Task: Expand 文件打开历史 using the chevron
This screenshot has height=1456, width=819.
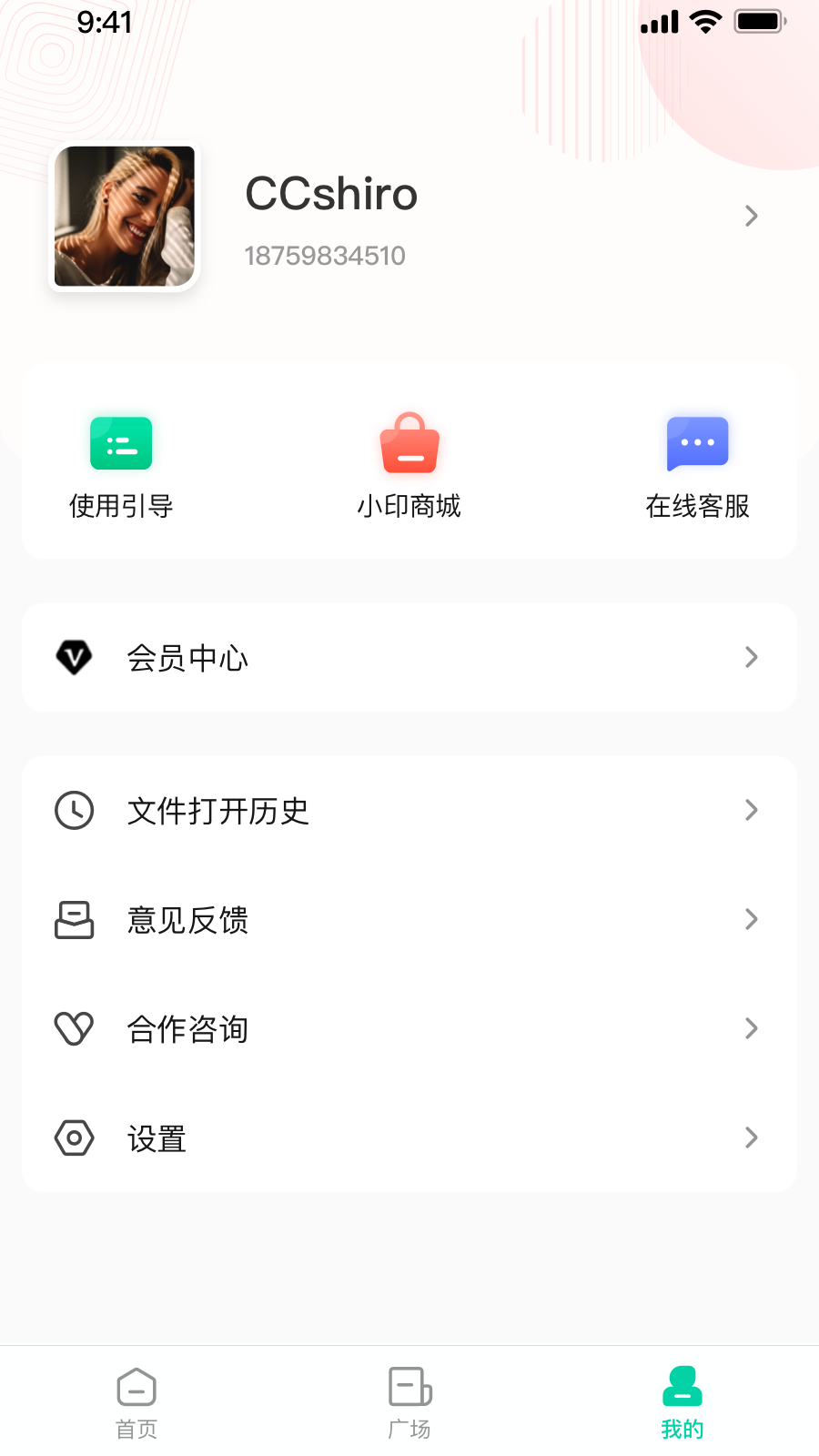Action: (751, 810)
